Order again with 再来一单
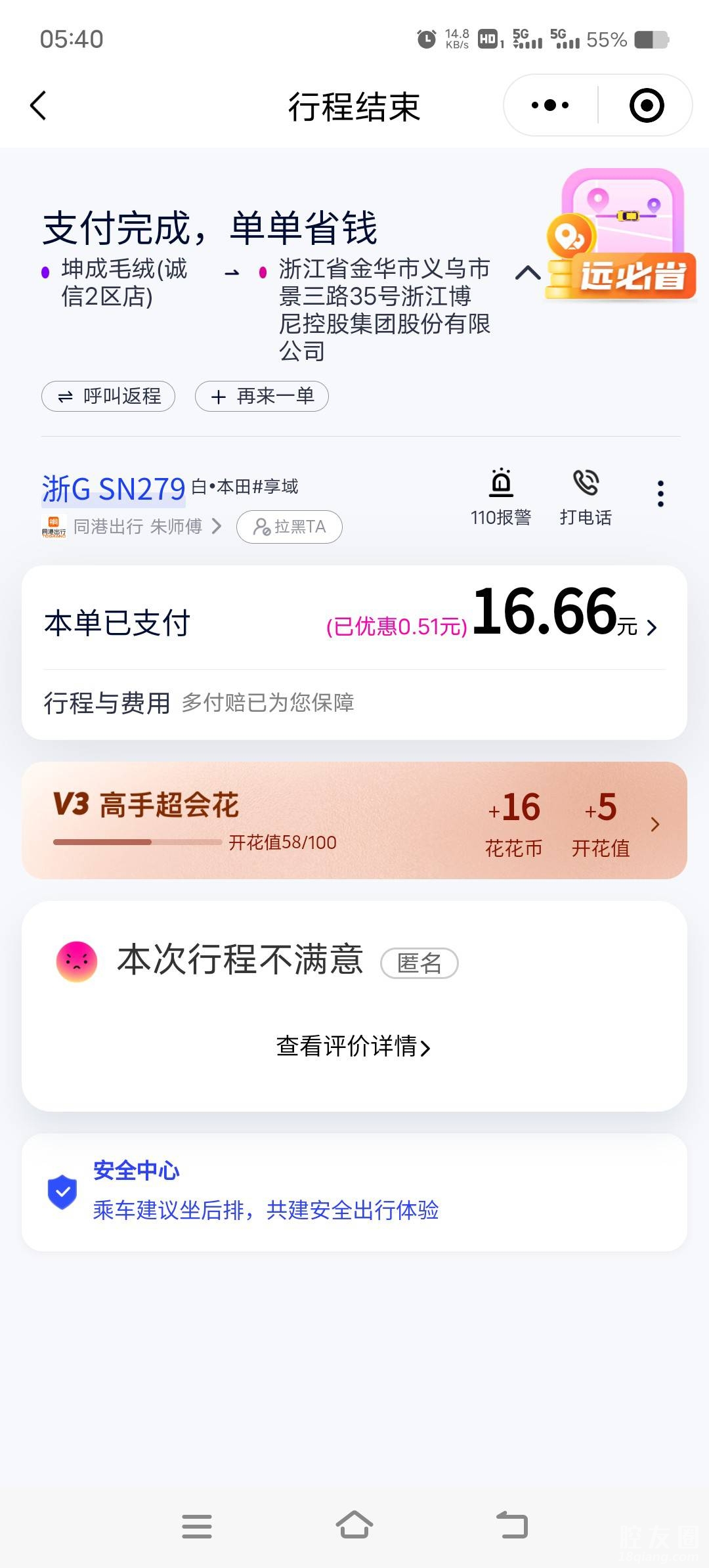Screen dimensions: 709x1568 pyautogui.click(x=262, y=396)
